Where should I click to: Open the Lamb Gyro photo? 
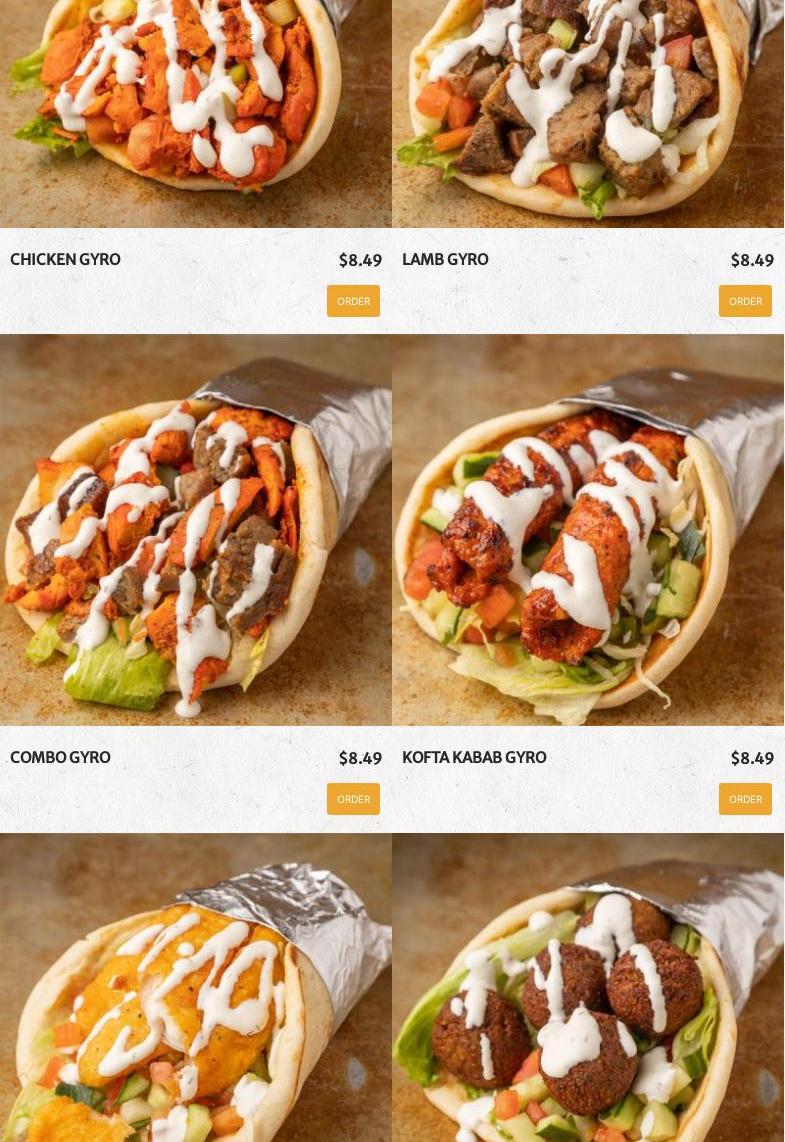click(588, 110)
